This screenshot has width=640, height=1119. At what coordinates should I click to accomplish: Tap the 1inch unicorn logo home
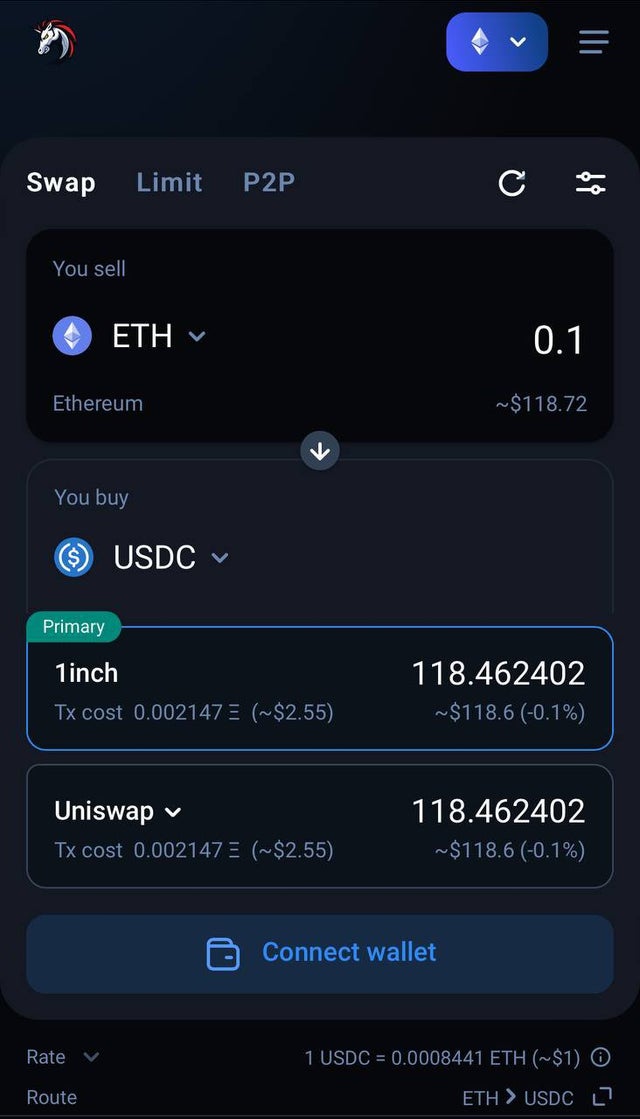pyautogui.click(x=56, y=39)
